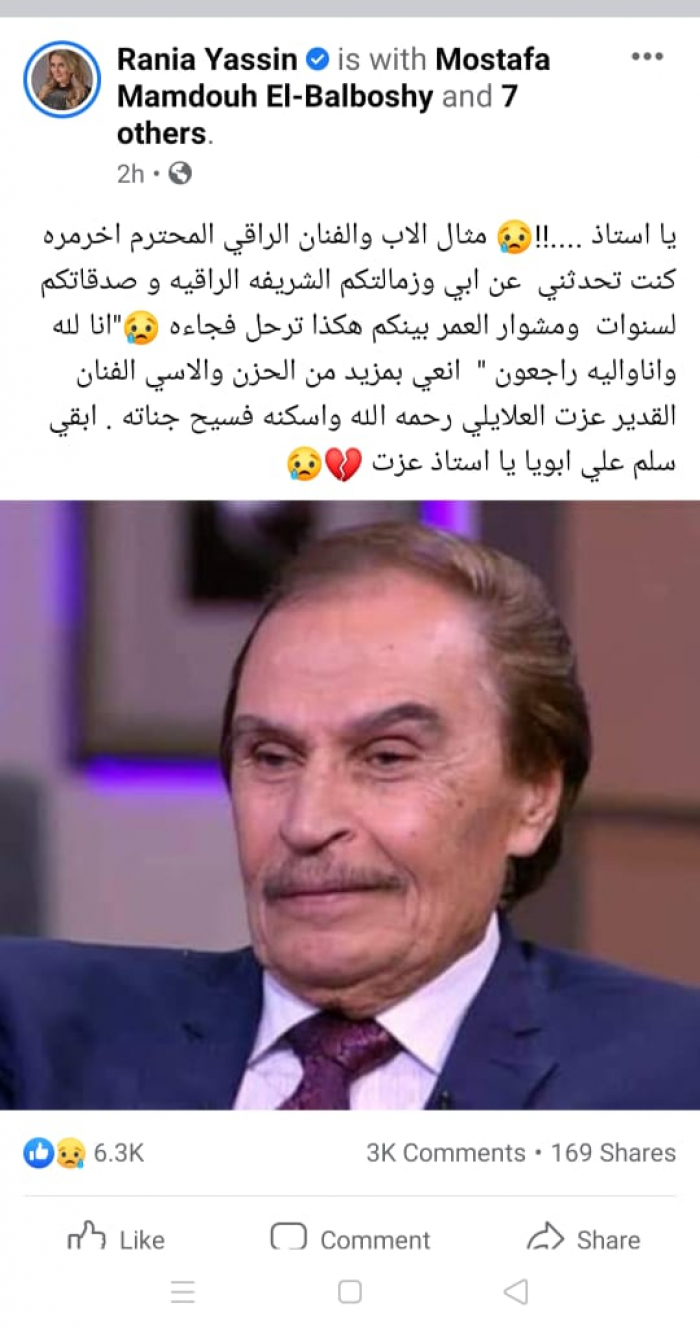This screenshot has height=1334, width=700.
Task: Share this post
Action: pyautogui.click(x=583, y=1239)
